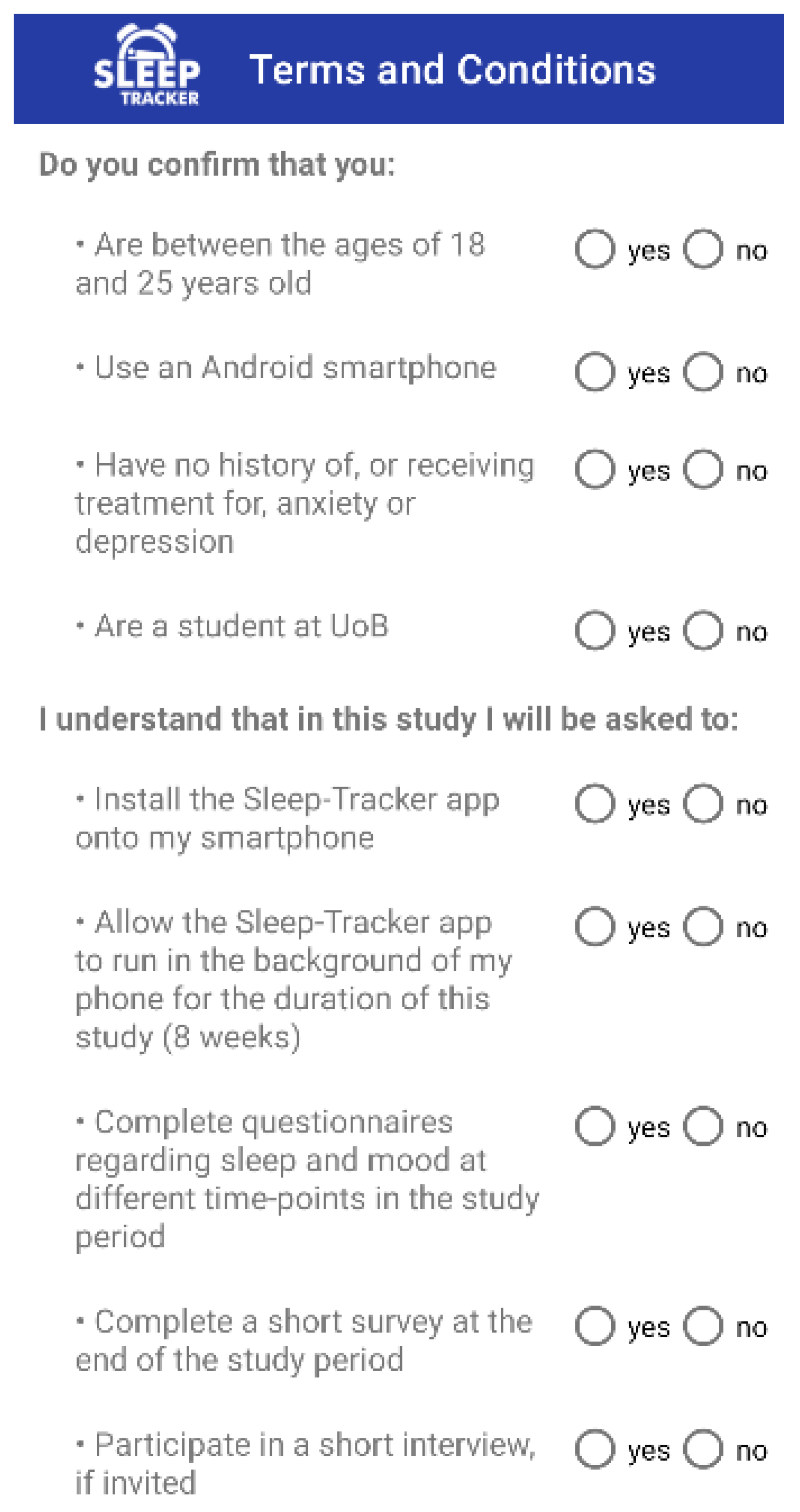Choose no for allowing app to run in background

tap(702, 926)
